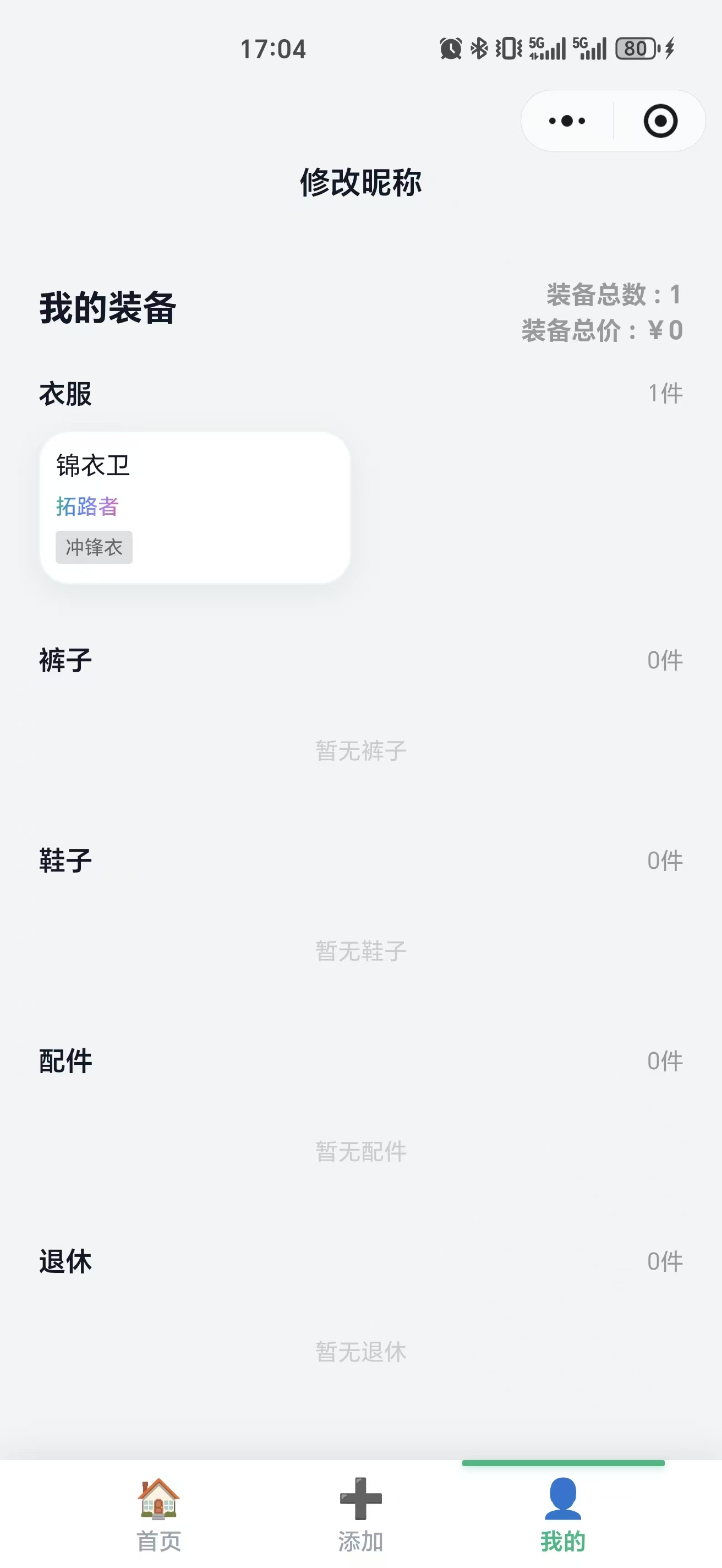Screen dimensions: 722x1568
Task: Open the mini program more options menu
Action: [x=566, y=121]
